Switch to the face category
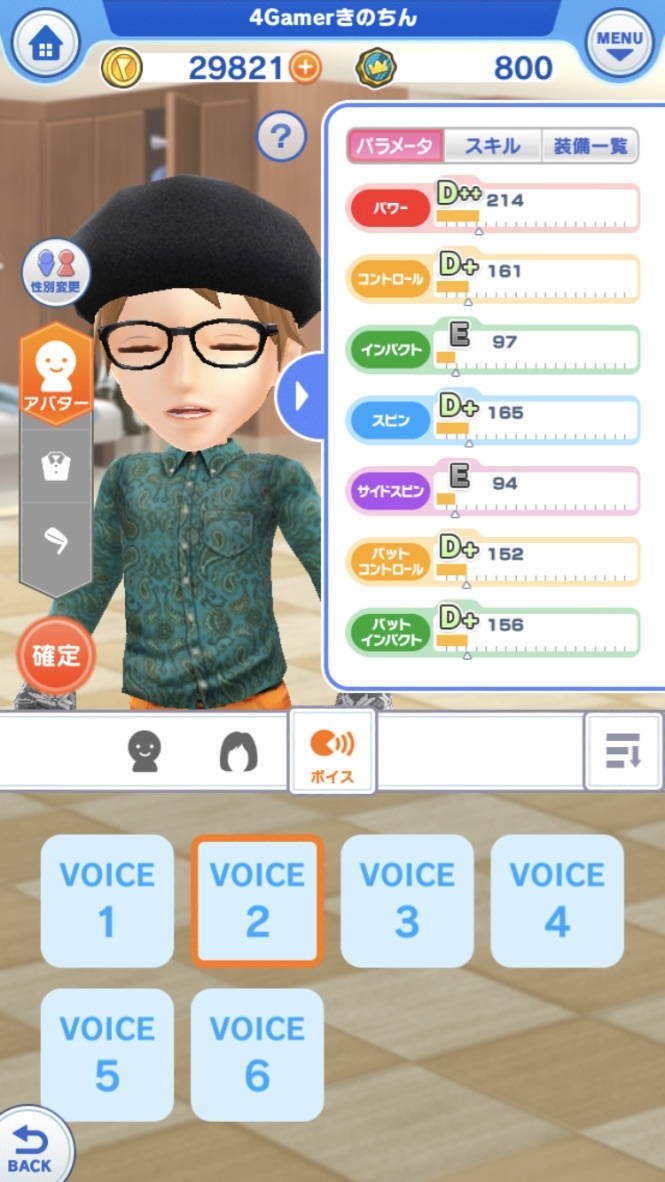Image resolution: width=665 pixels, height=1182 pixels. (x=145, y=751)
